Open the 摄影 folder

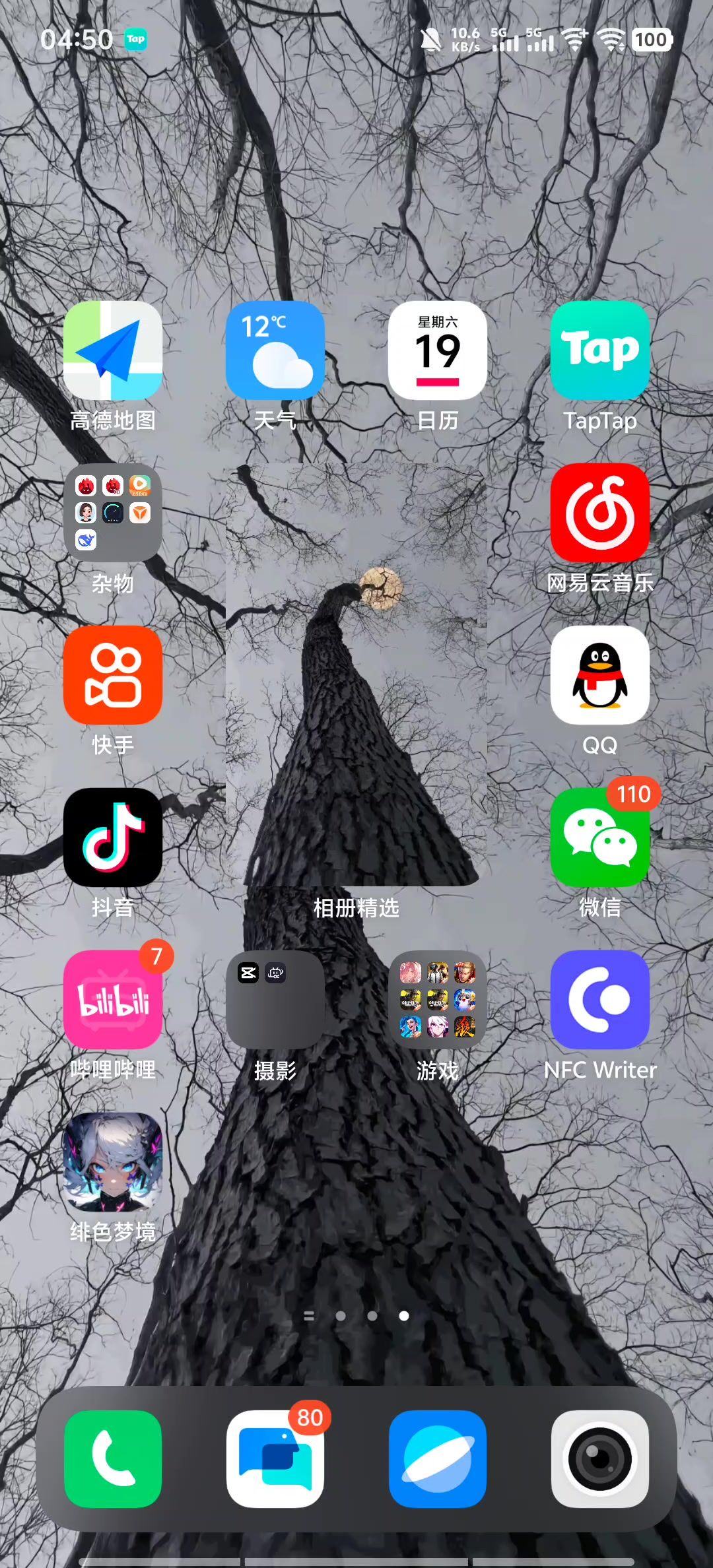tap(275, 1000)
